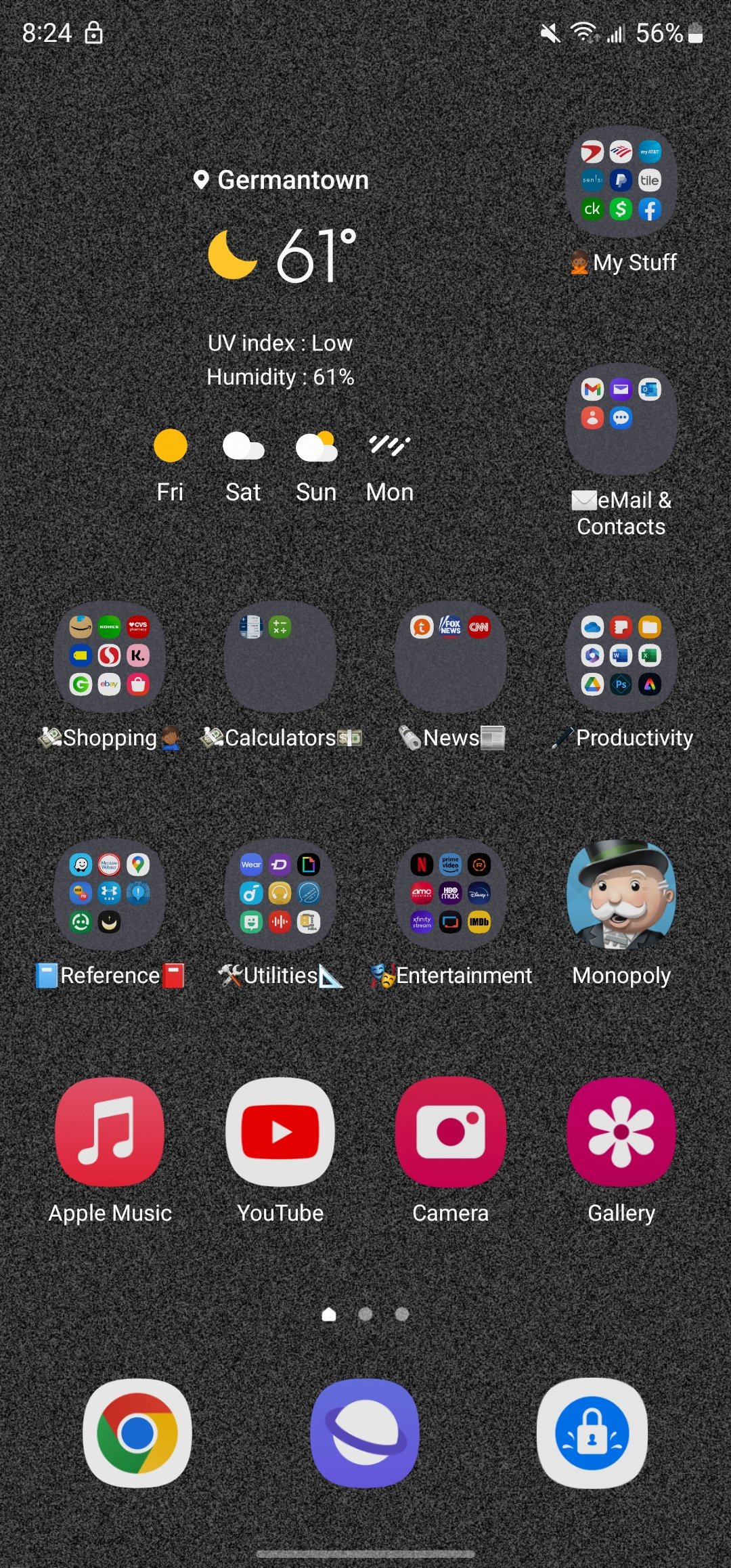Open the Calculators folder
731x1568 pixels.
280,656
